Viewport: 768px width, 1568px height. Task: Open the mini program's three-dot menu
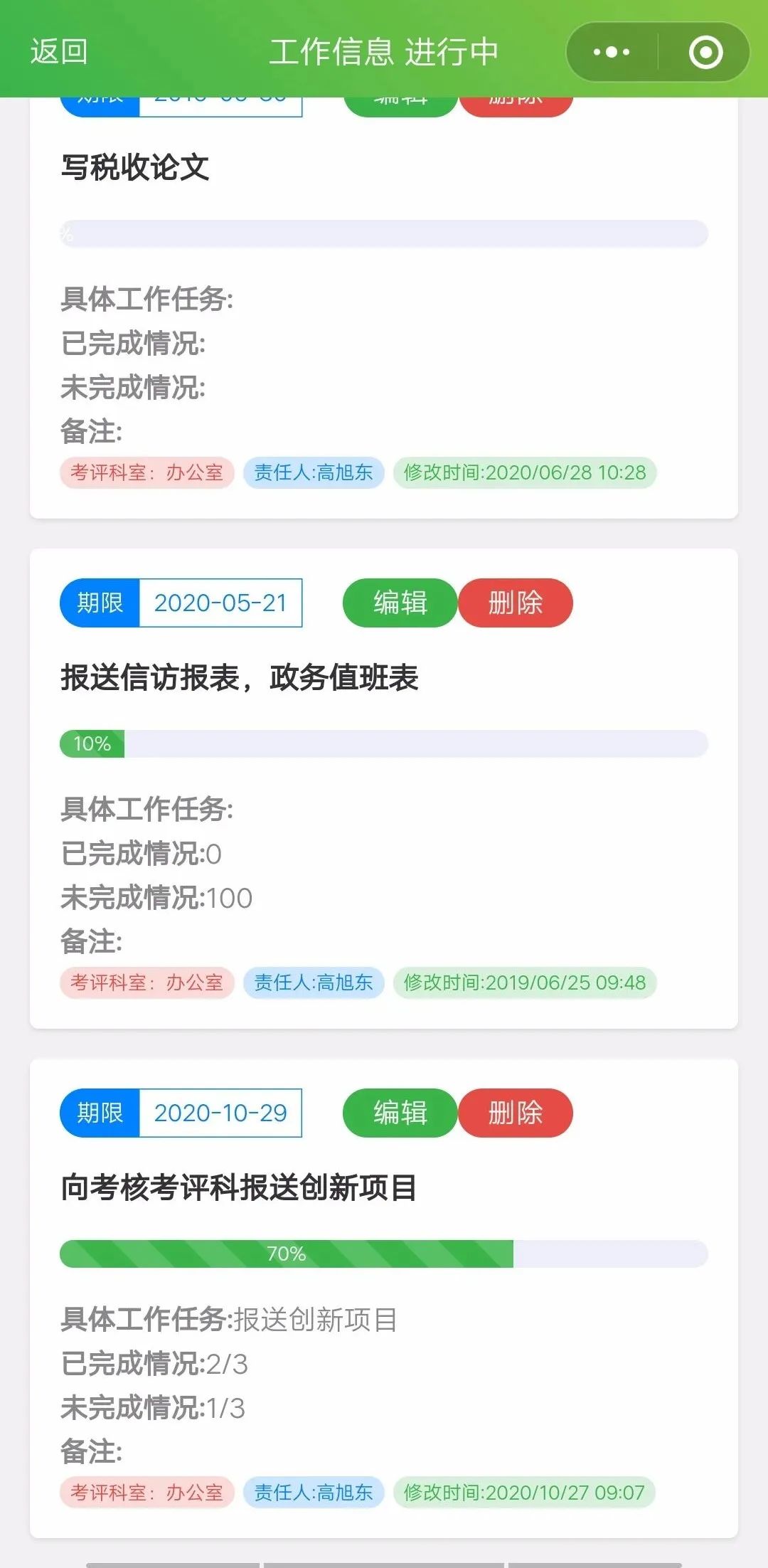point(612,52)
